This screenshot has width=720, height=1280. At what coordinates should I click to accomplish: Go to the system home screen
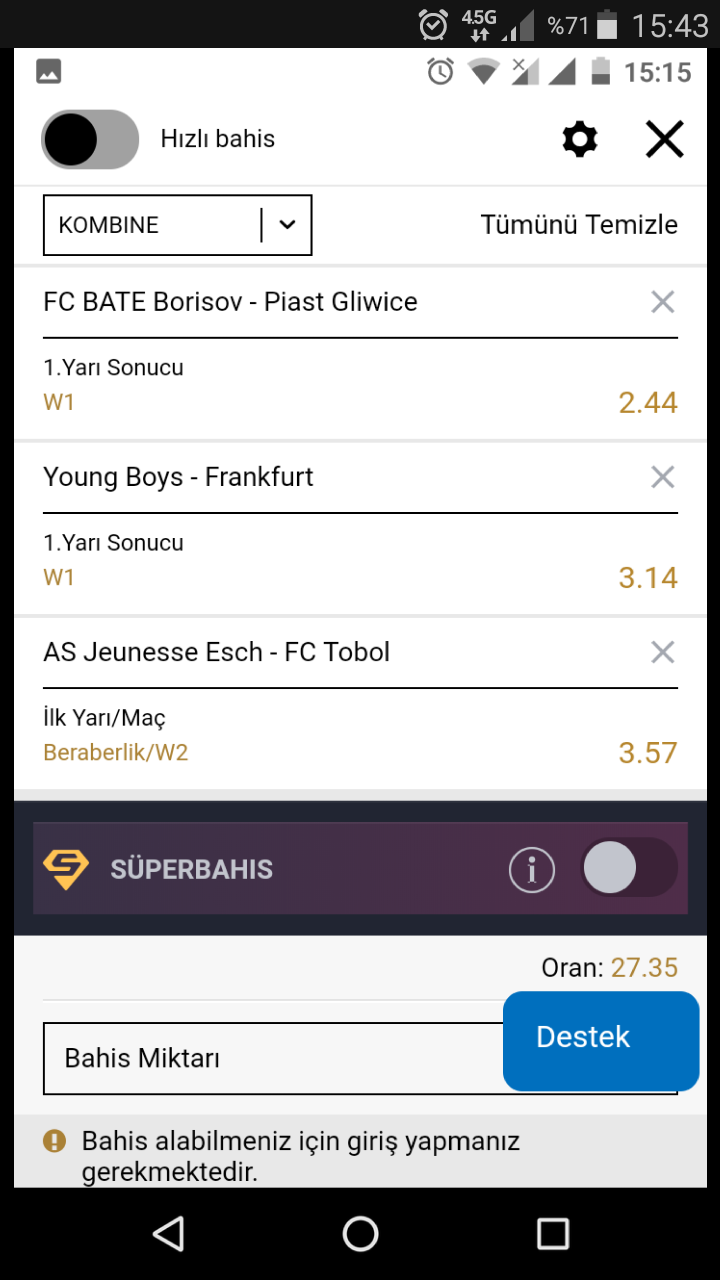point(360,1234)
